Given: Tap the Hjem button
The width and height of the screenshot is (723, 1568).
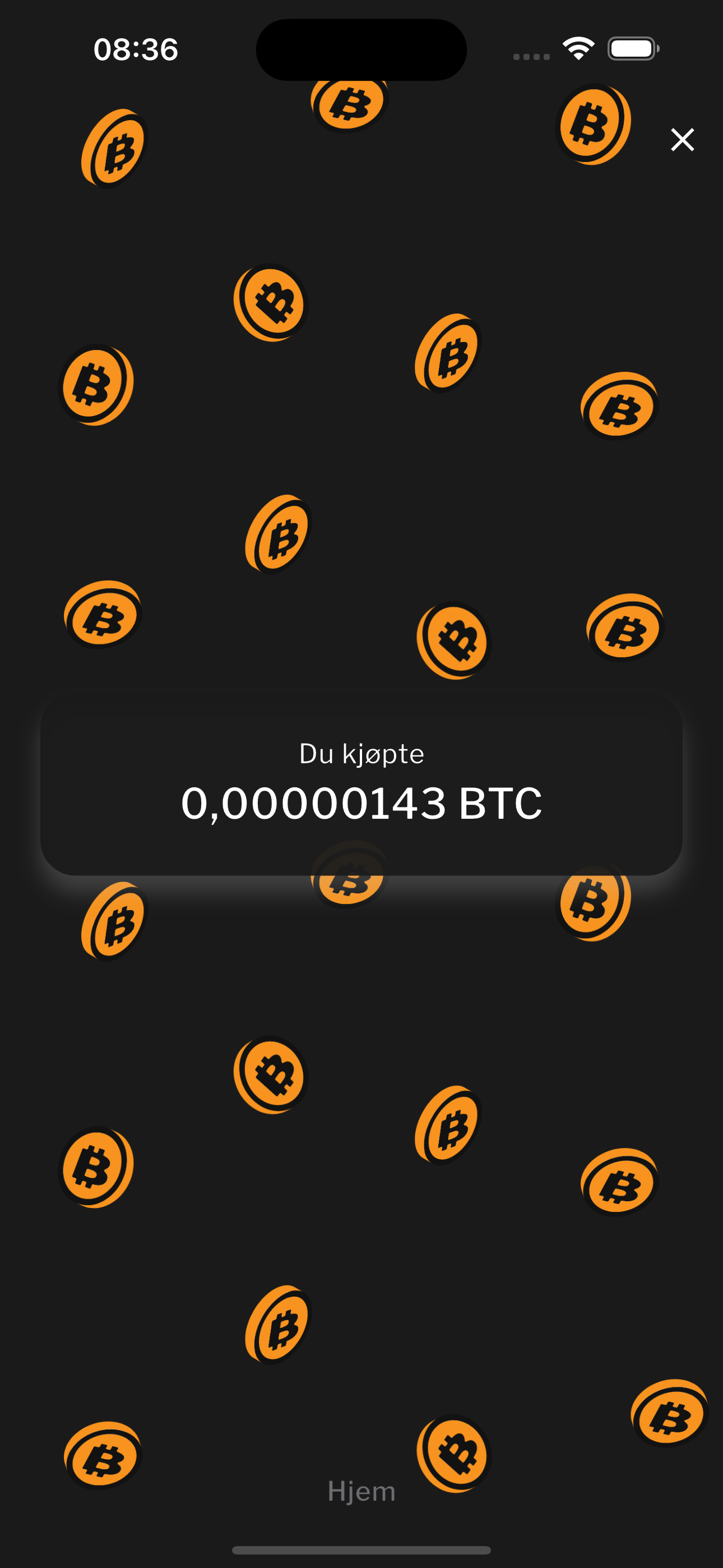Looking at the screenshot, I should pyautogui.click(x=361, y=1491).
